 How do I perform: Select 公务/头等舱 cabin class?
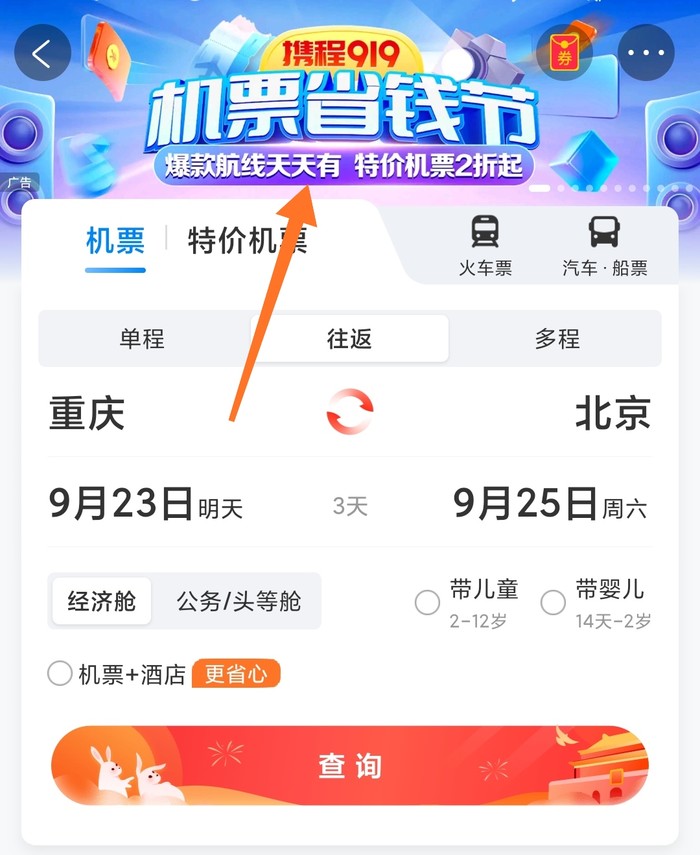pyautogui.click(x=238, y=601)
